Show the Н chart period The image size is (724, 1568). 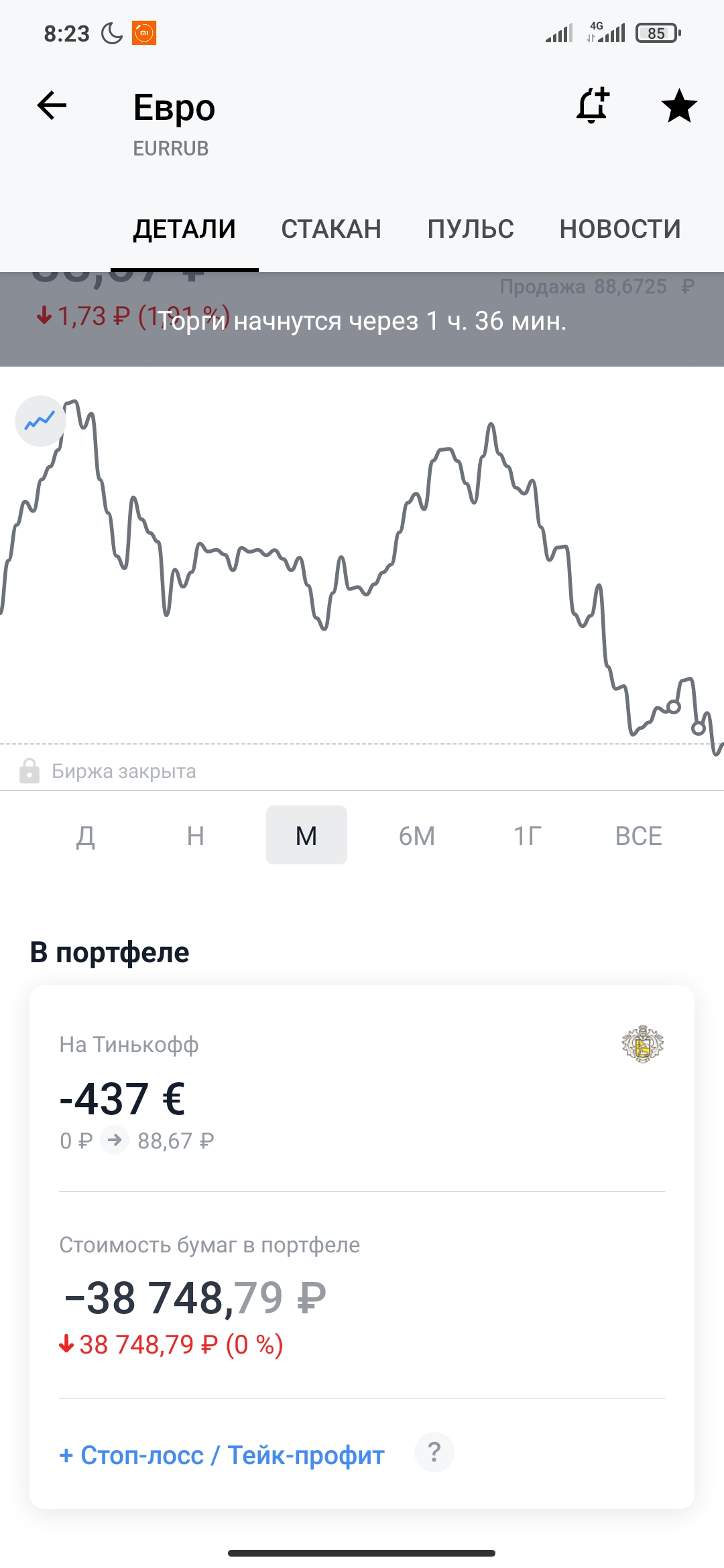(x=196, y=836)
